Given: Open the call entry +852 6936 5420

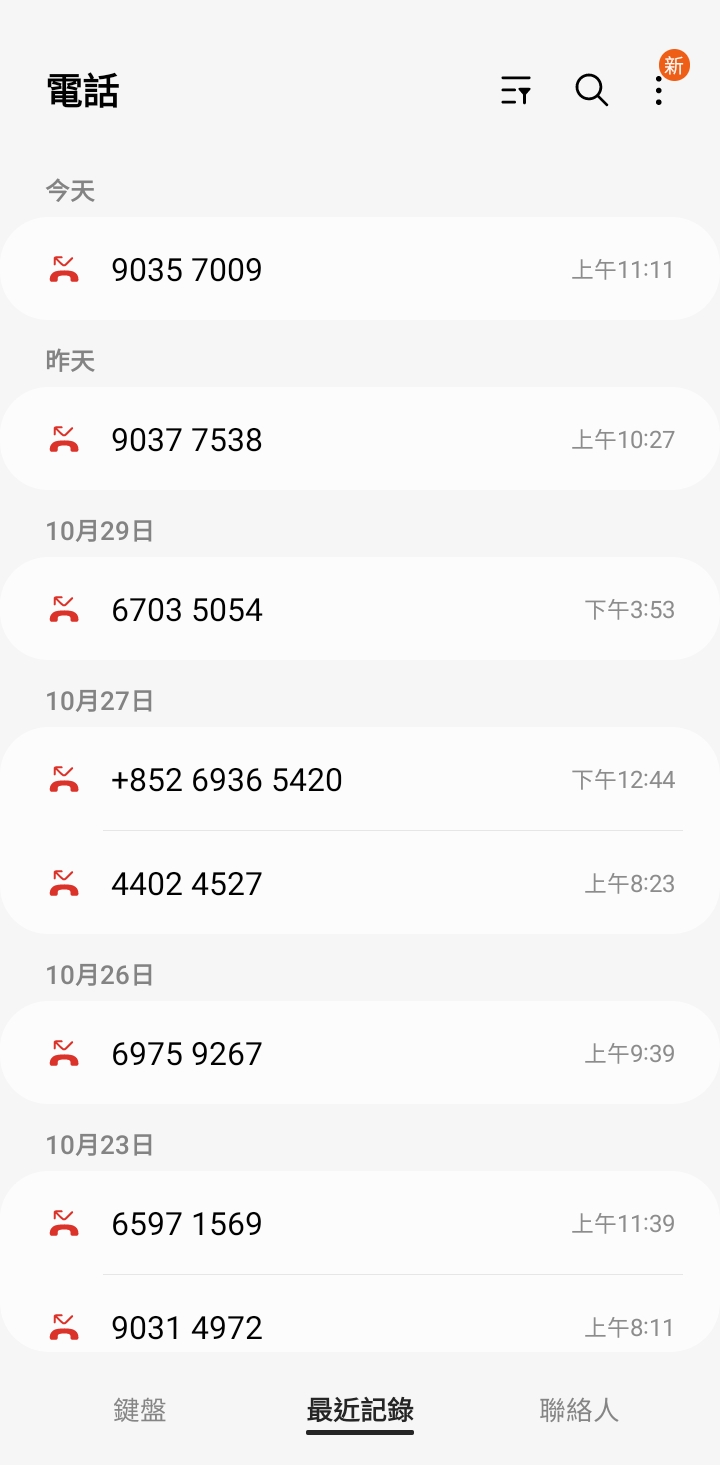Looking at the screenshot, I should [360, 779].
